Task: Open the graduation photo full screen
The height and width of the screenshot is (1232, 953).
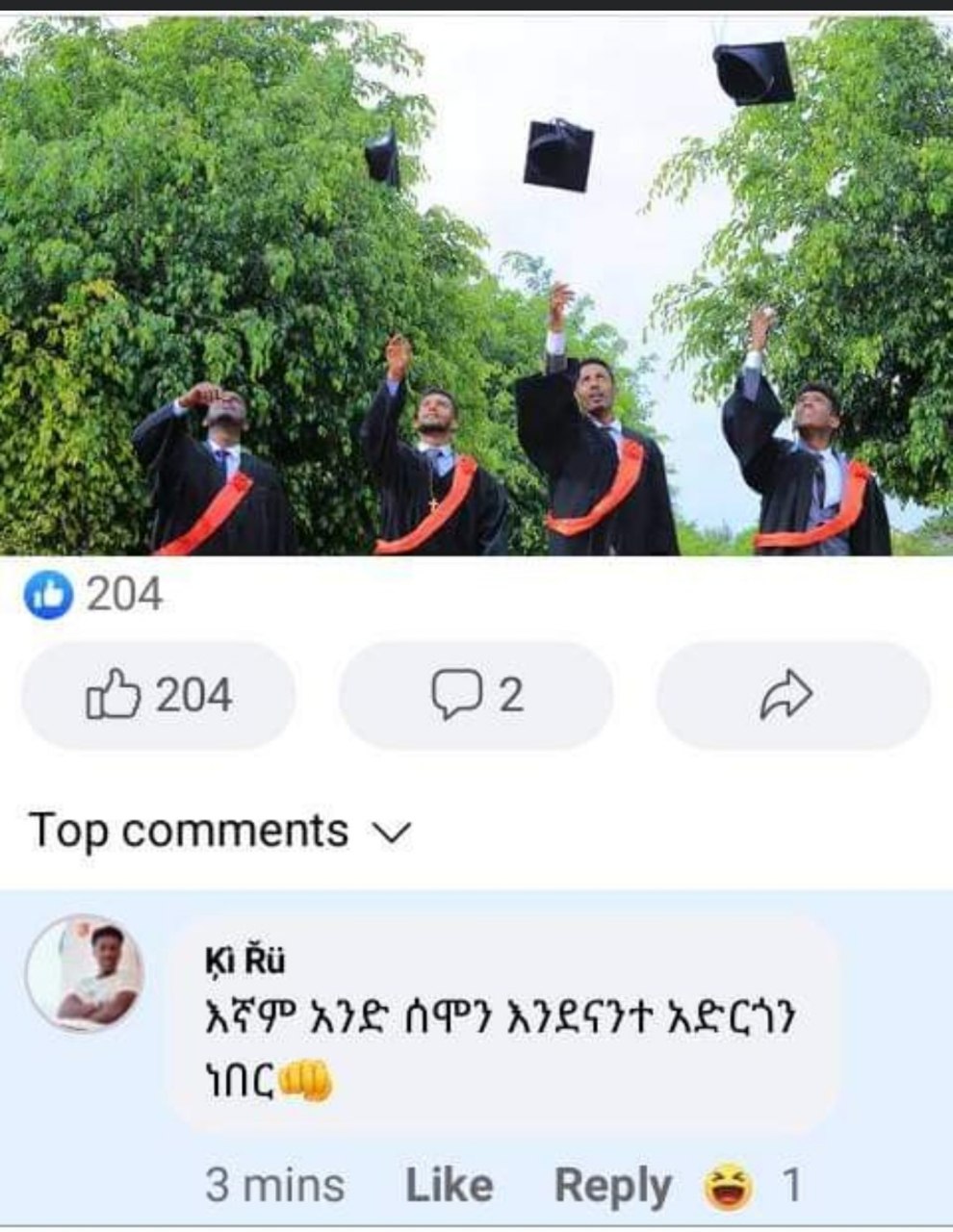Action: click(476, 284)
